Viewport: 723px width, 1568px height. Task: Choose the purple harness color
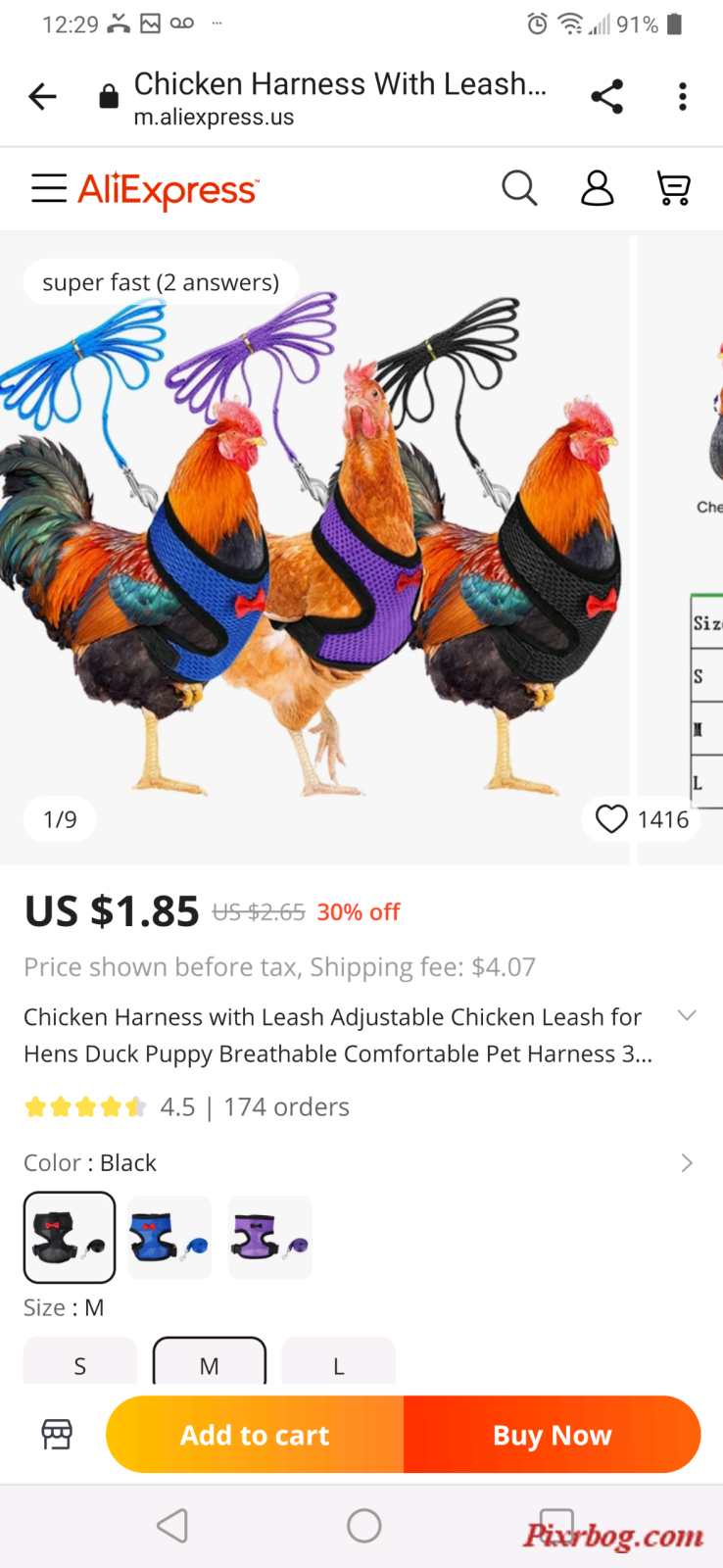click(x=269, y=1237)
